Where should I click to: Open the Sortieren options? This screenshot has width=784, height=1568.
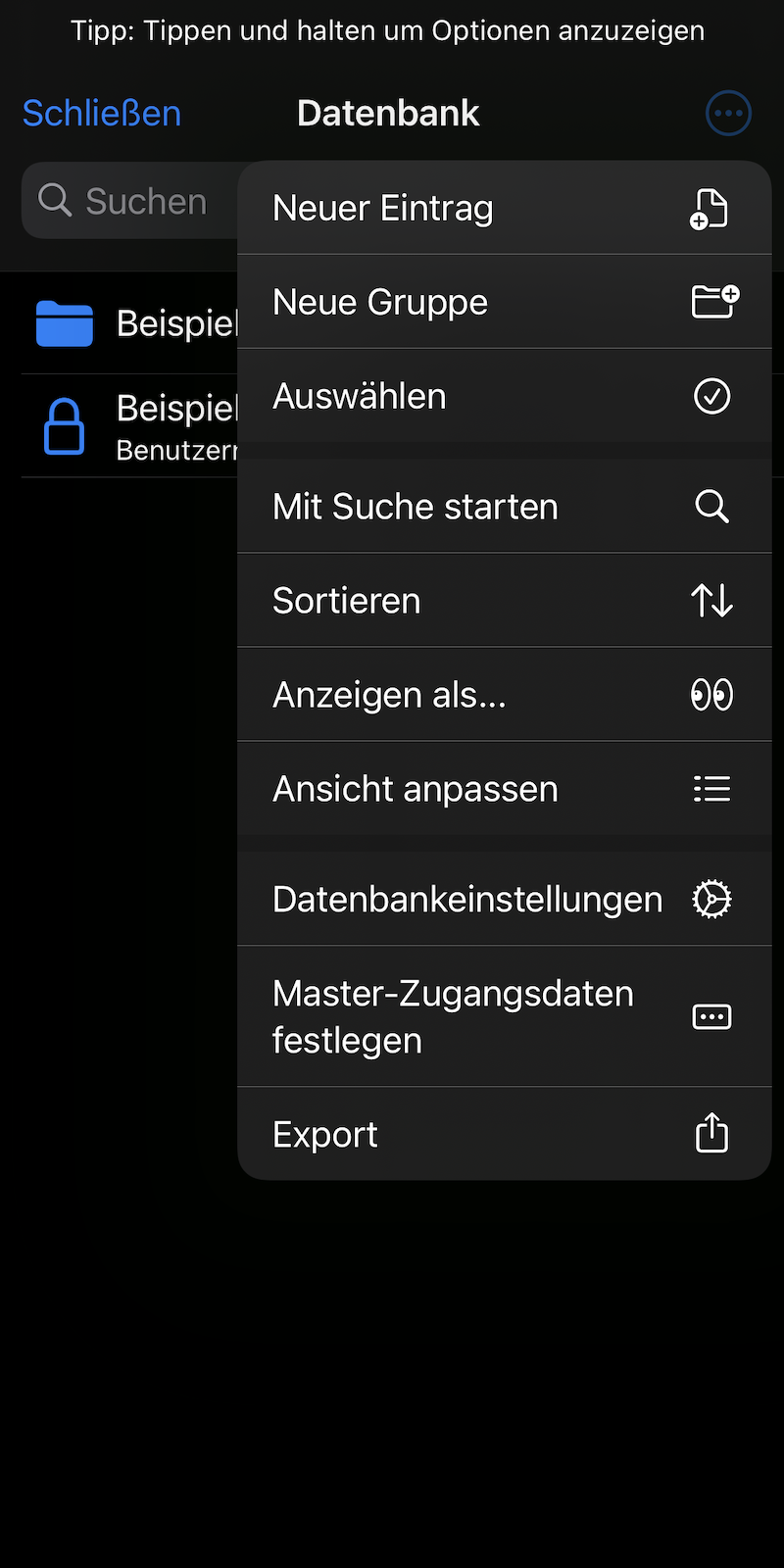505,601
